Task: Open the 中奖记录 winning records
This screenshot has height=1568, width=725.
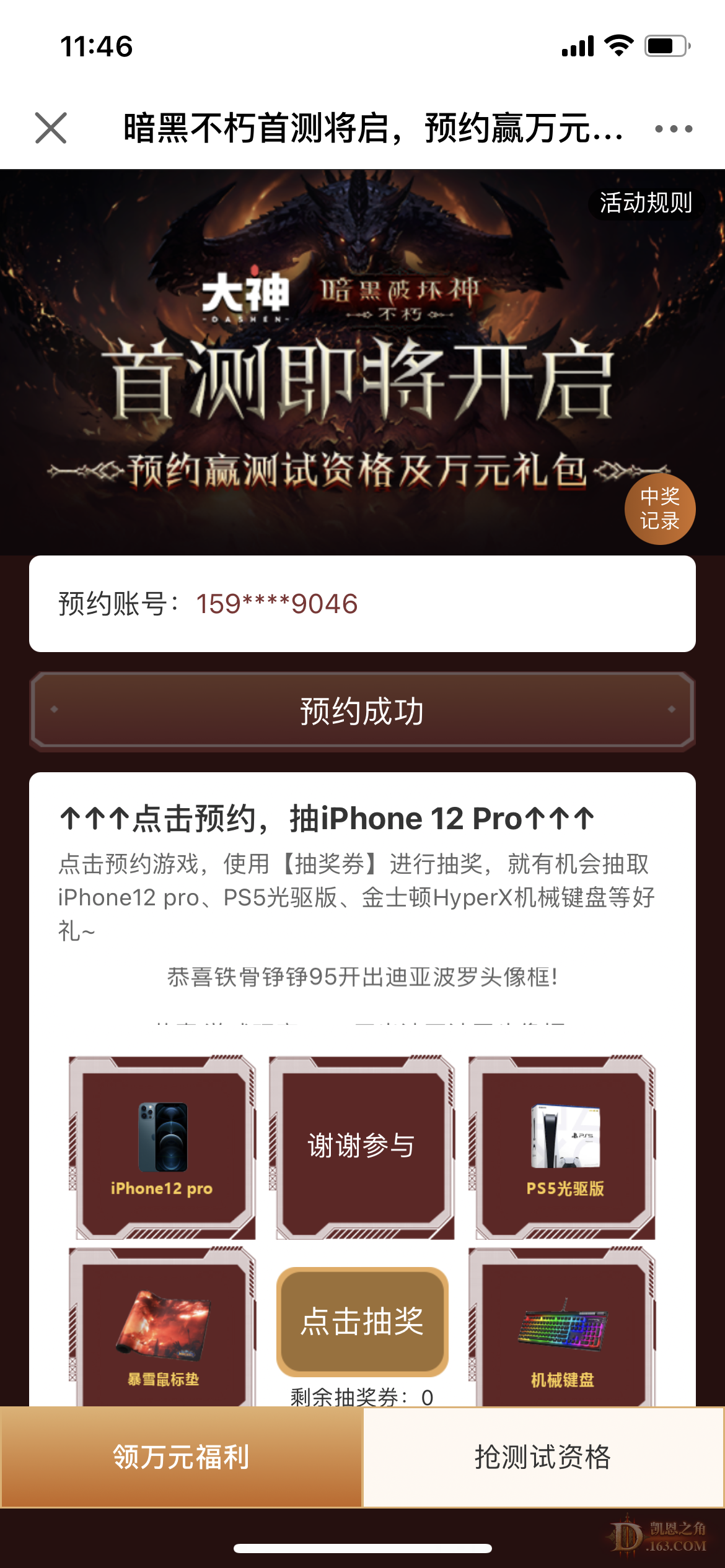Action: tap(659, 509)
